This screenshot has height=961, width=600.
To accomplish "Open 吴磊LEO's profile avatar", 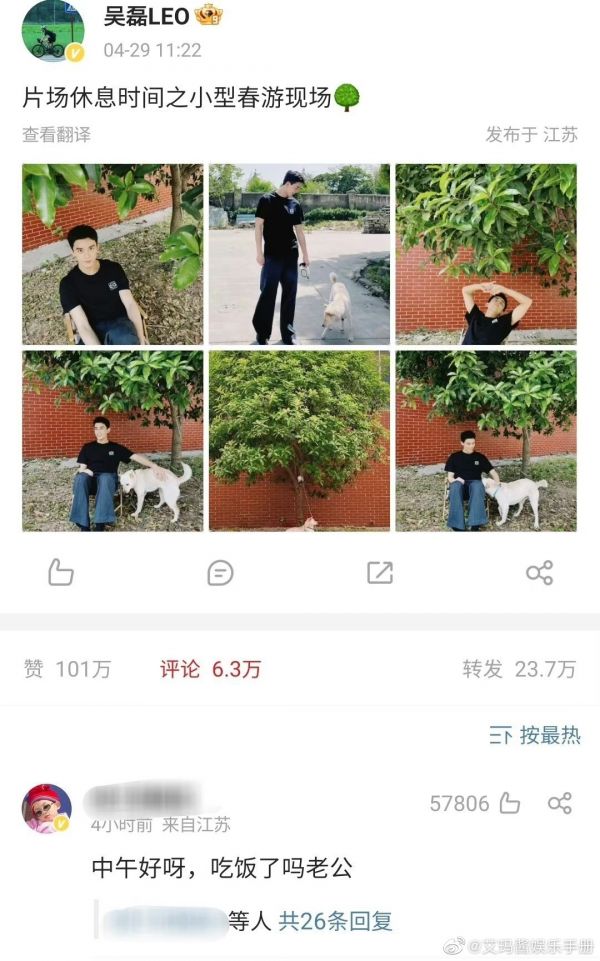I will pos(53,31).
